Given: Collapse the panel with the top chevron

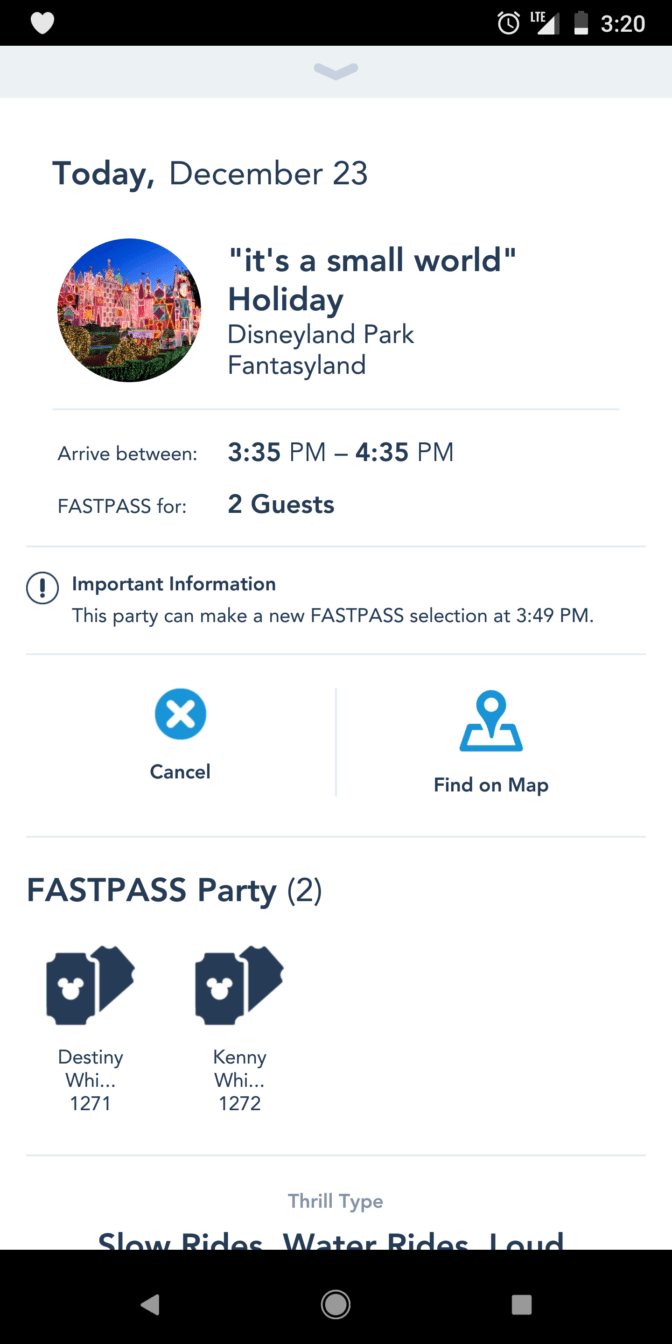Looking at the screenshot, I should (335, 71).
